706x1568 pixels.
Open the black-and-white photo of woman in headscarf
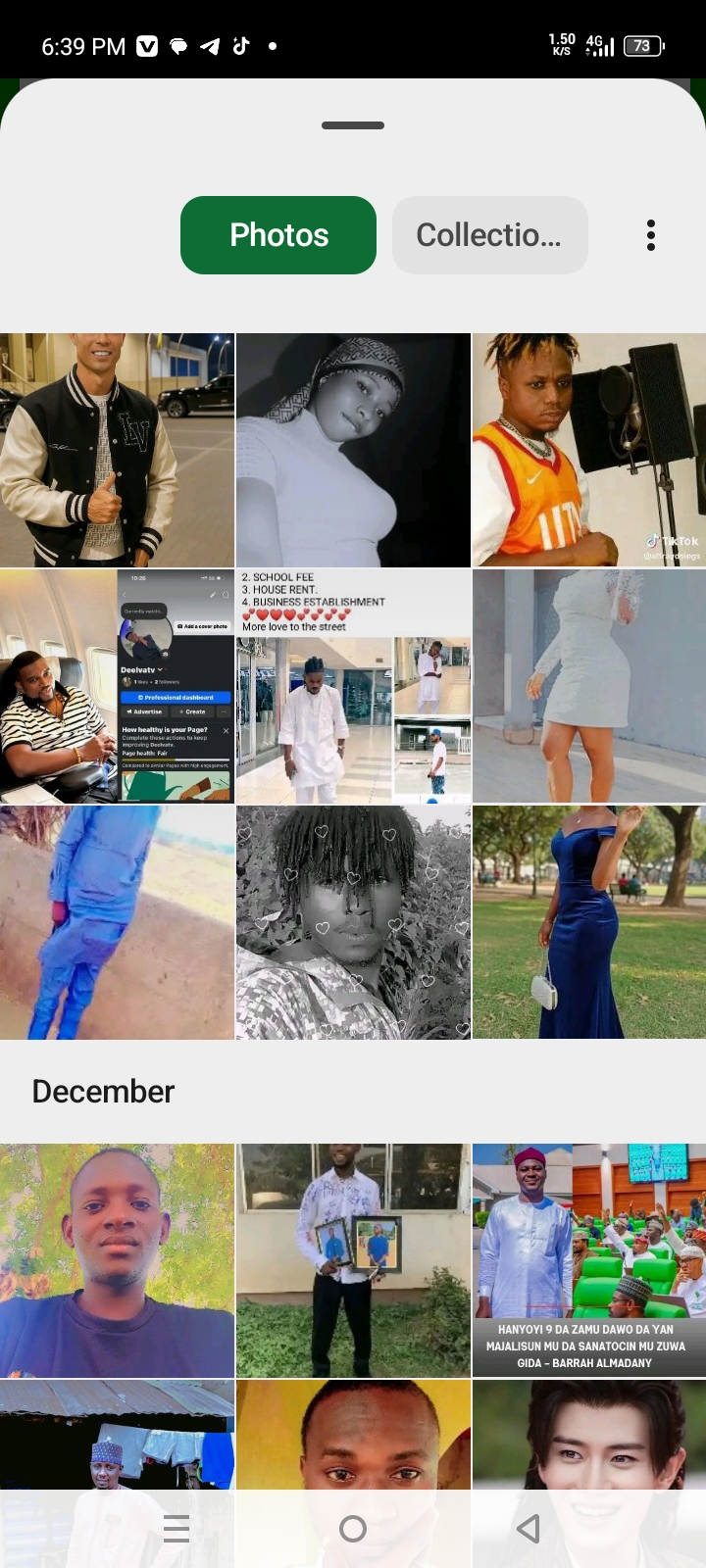click(353, 450)
